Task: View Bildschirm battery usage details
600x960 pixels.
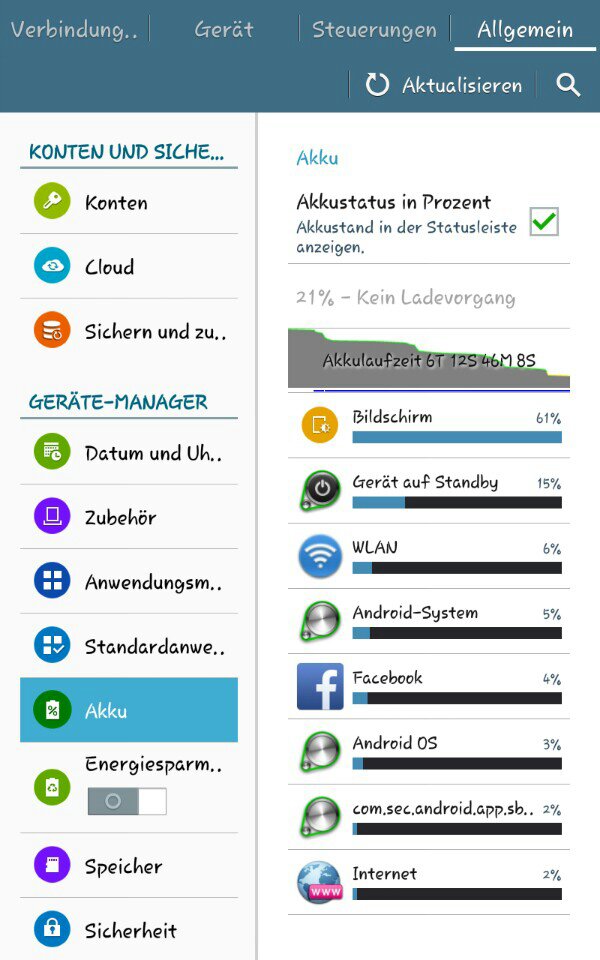Action: 429,426
